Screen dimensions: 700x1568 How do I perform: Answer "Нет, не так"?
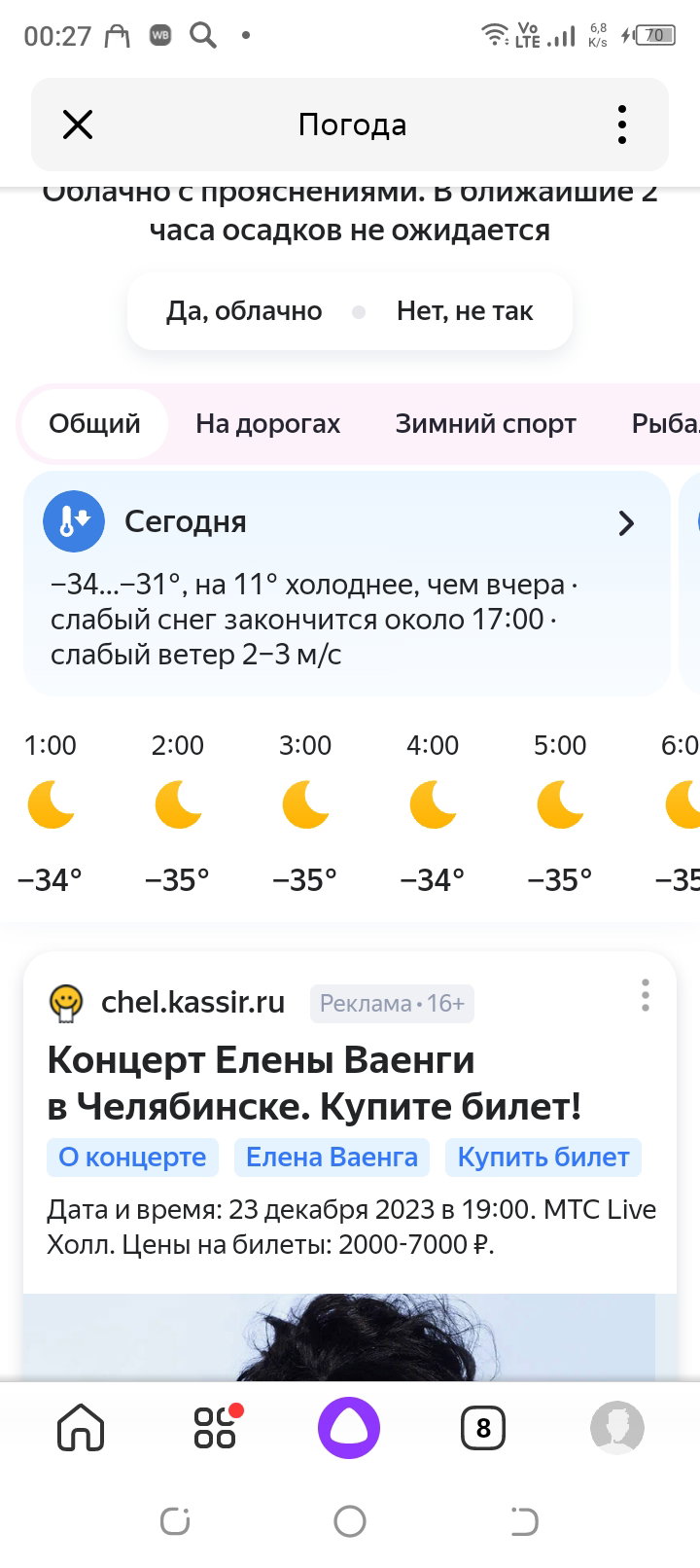pos(465,311)
